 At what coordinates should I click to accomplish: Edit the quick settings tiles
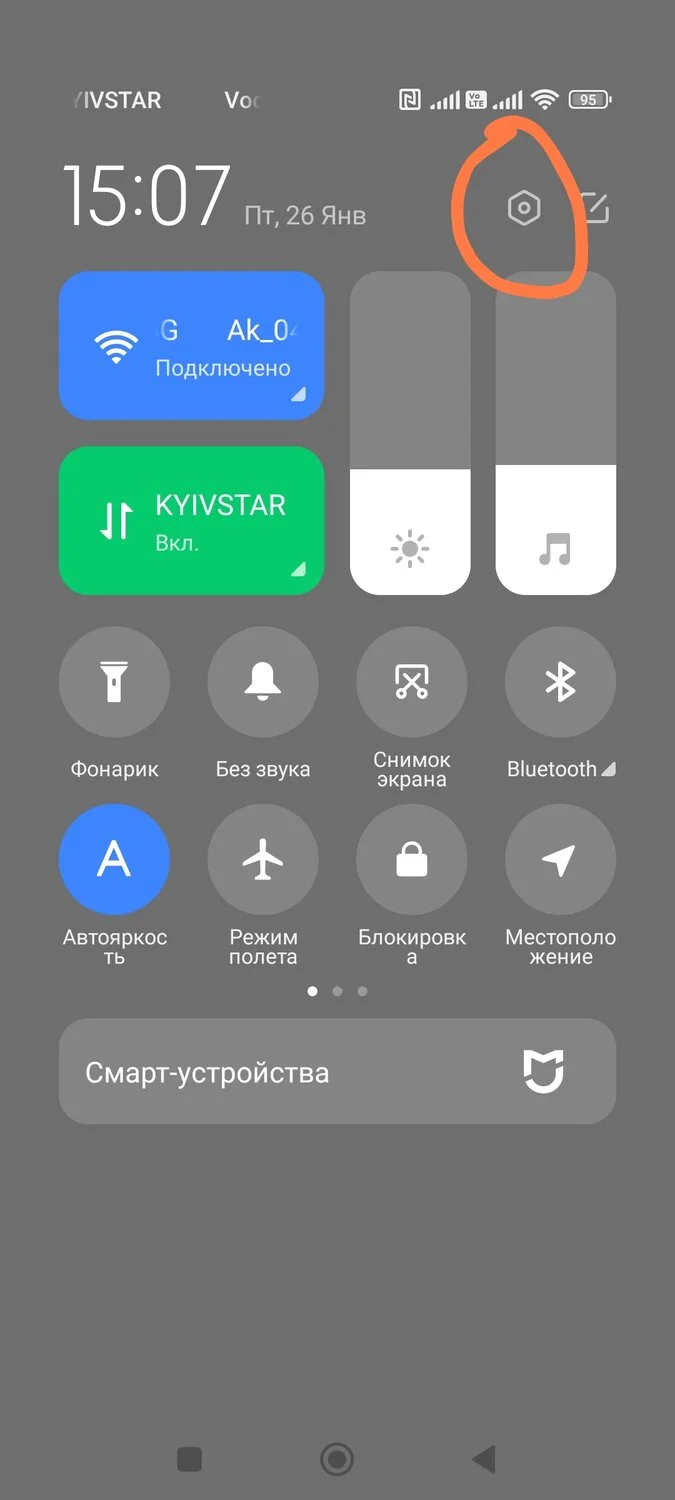tap(596, 208)
